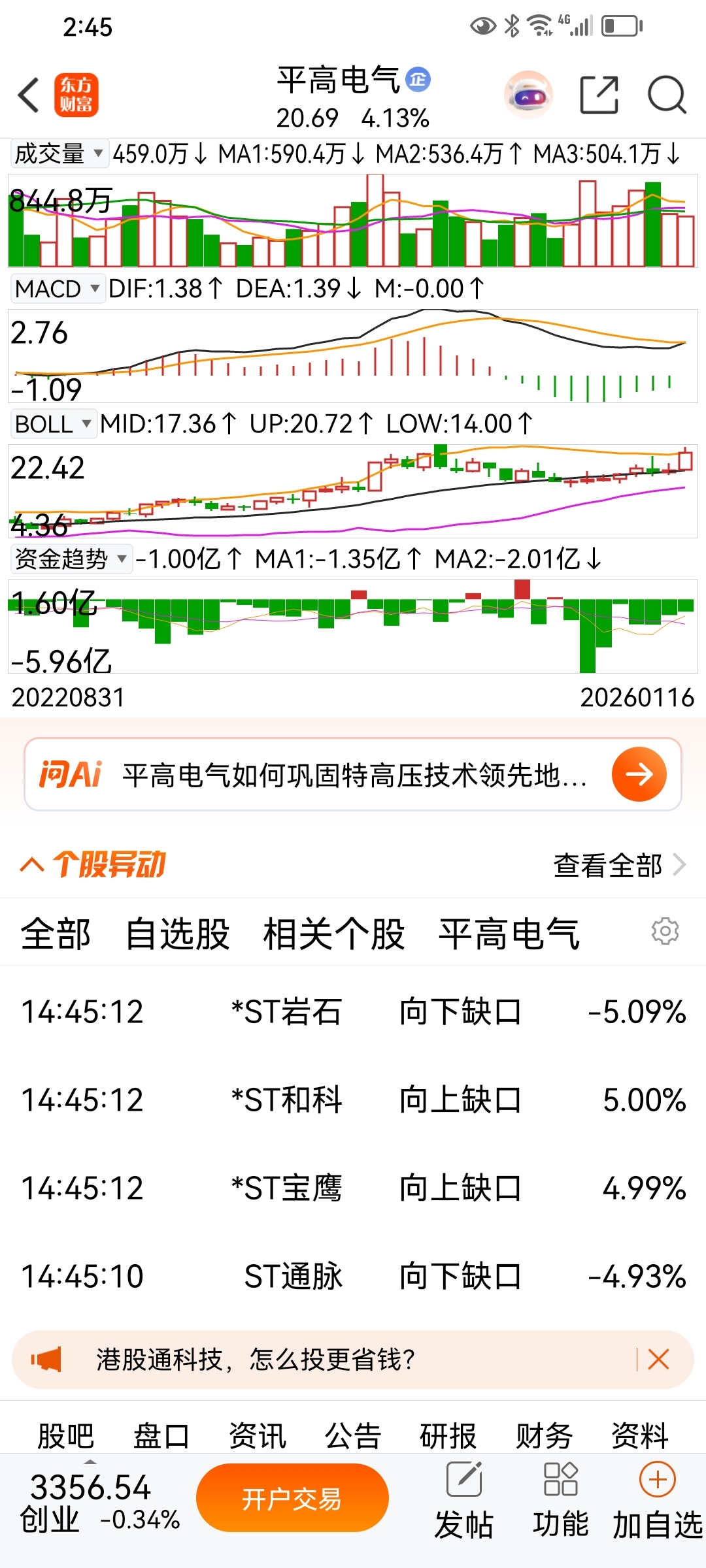The image size is (706, 1568).
Task: Collapse the 个股异动 section
Action: coord(31,865)
